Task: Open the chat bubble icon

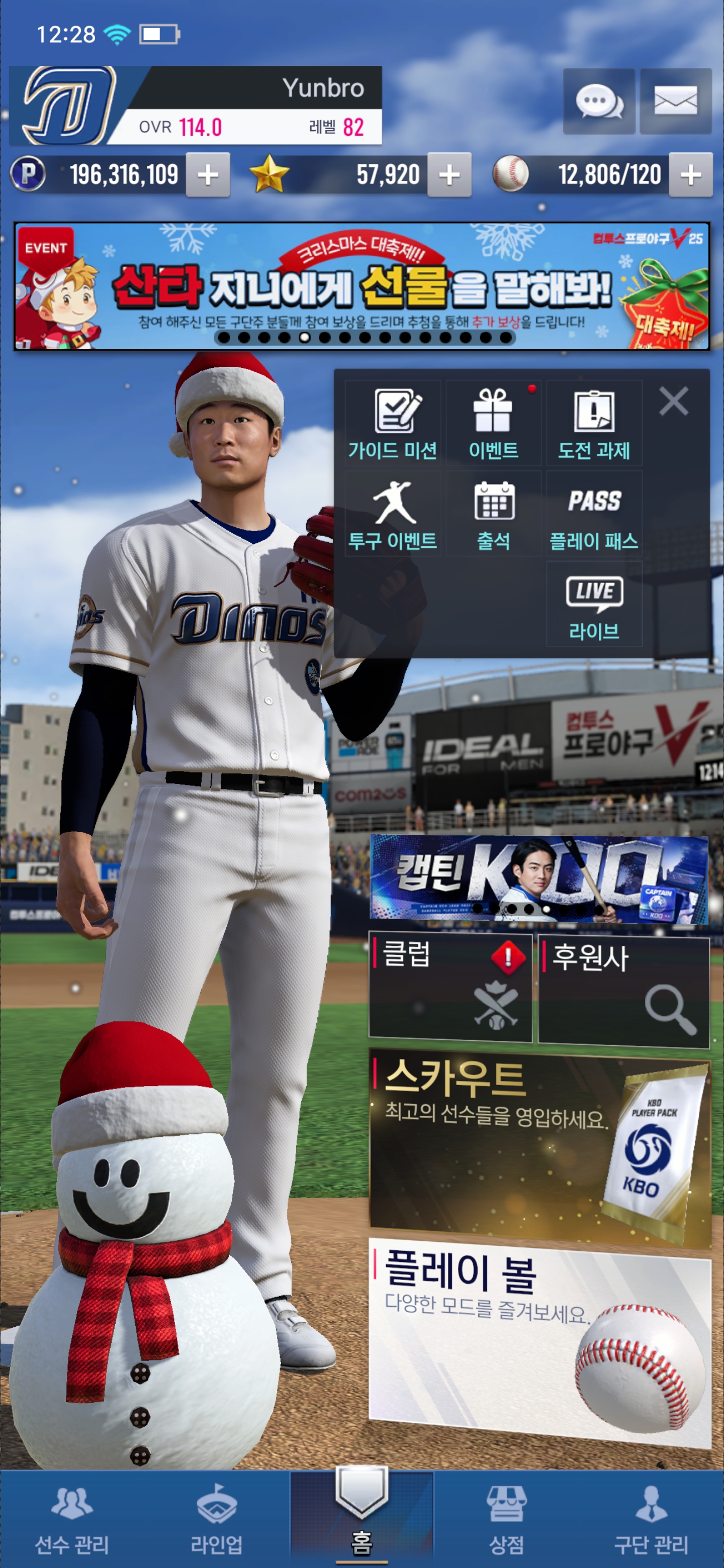Action: pos(599,101)
